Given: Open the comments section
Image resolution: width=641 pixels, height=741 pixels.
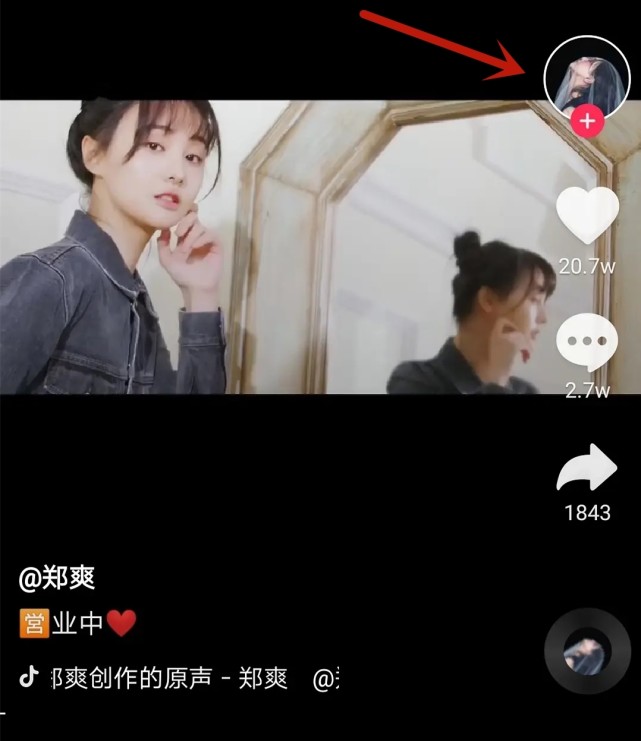Looking at the screenshot, I should coord(587,344).
